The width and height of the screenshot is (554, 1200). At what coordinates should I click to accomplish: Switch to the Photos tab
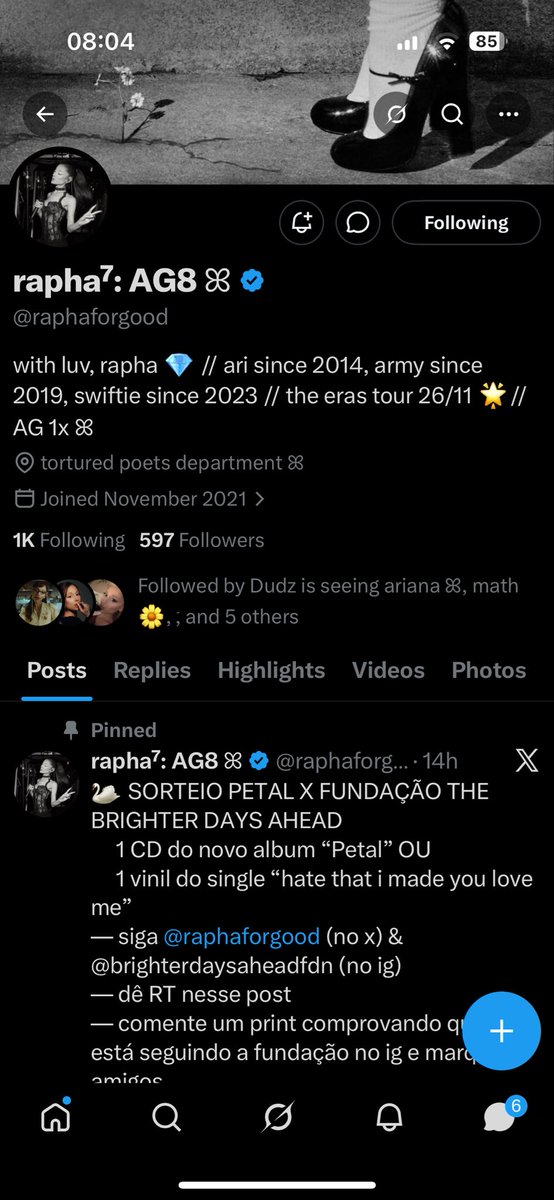[x=488, y=670]
